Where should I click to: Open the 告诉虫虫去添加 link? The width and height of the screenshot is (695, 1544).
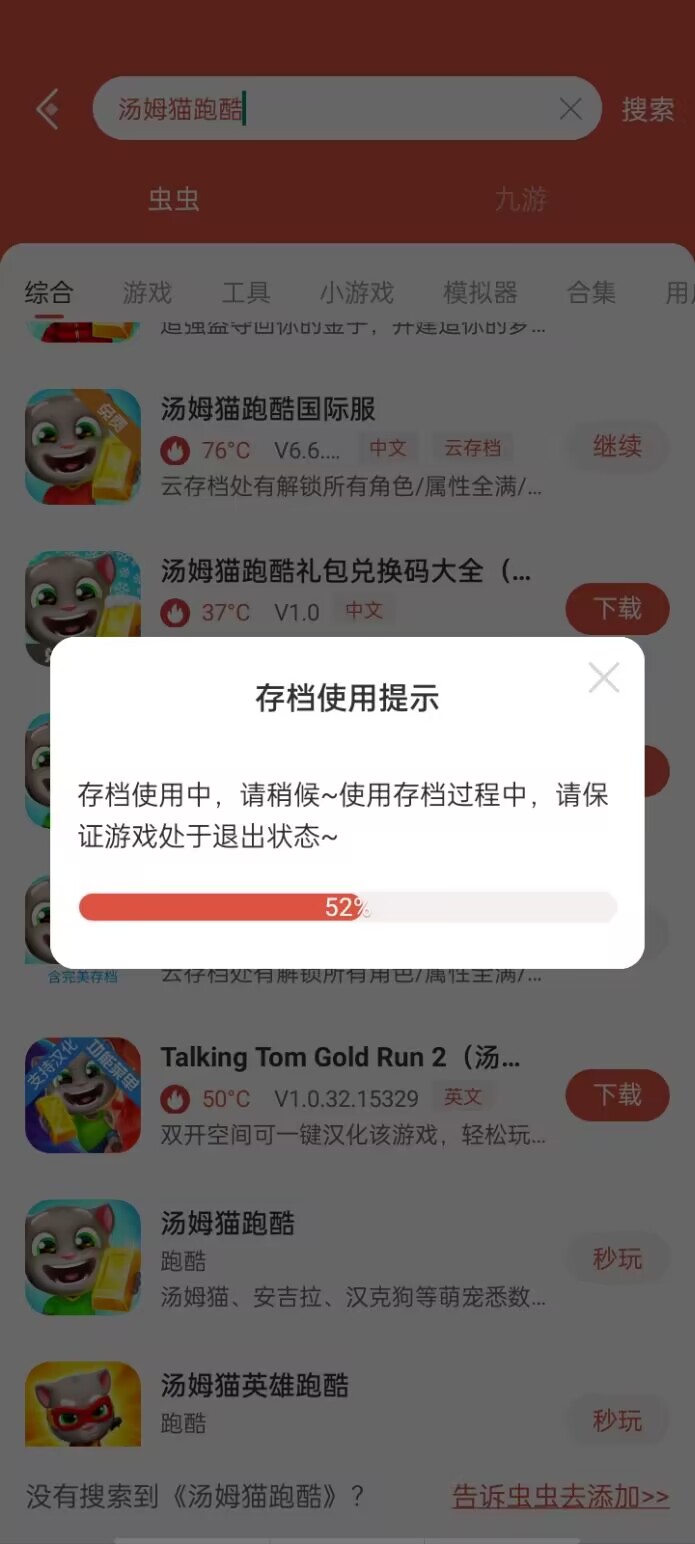560,1497
